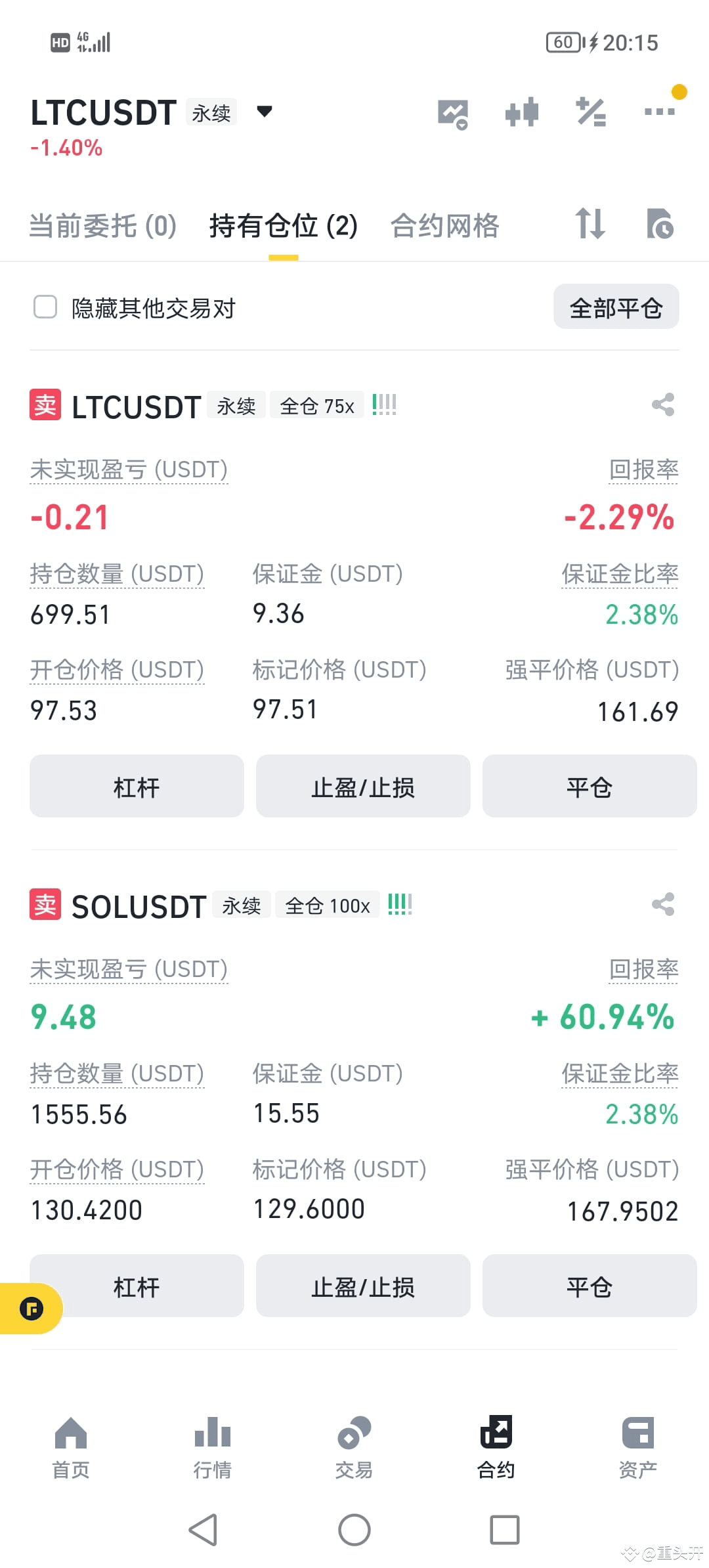Click the transfer arrows icon beside tabs
The width and height of the screenshot is (709, 1568).
point(590,225)
